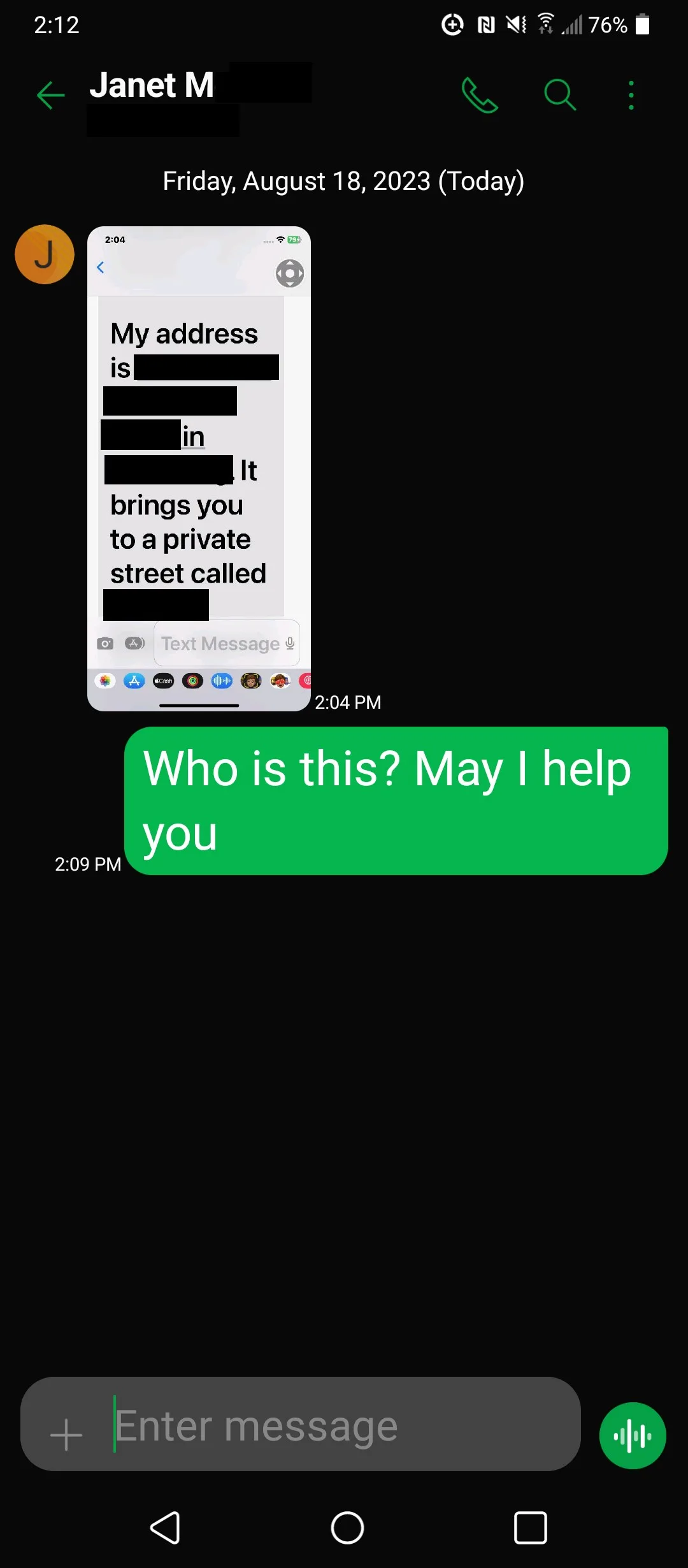Search within this conversation
The width and height of the screenshot is (688, 1568).
(x=560, y=96)
